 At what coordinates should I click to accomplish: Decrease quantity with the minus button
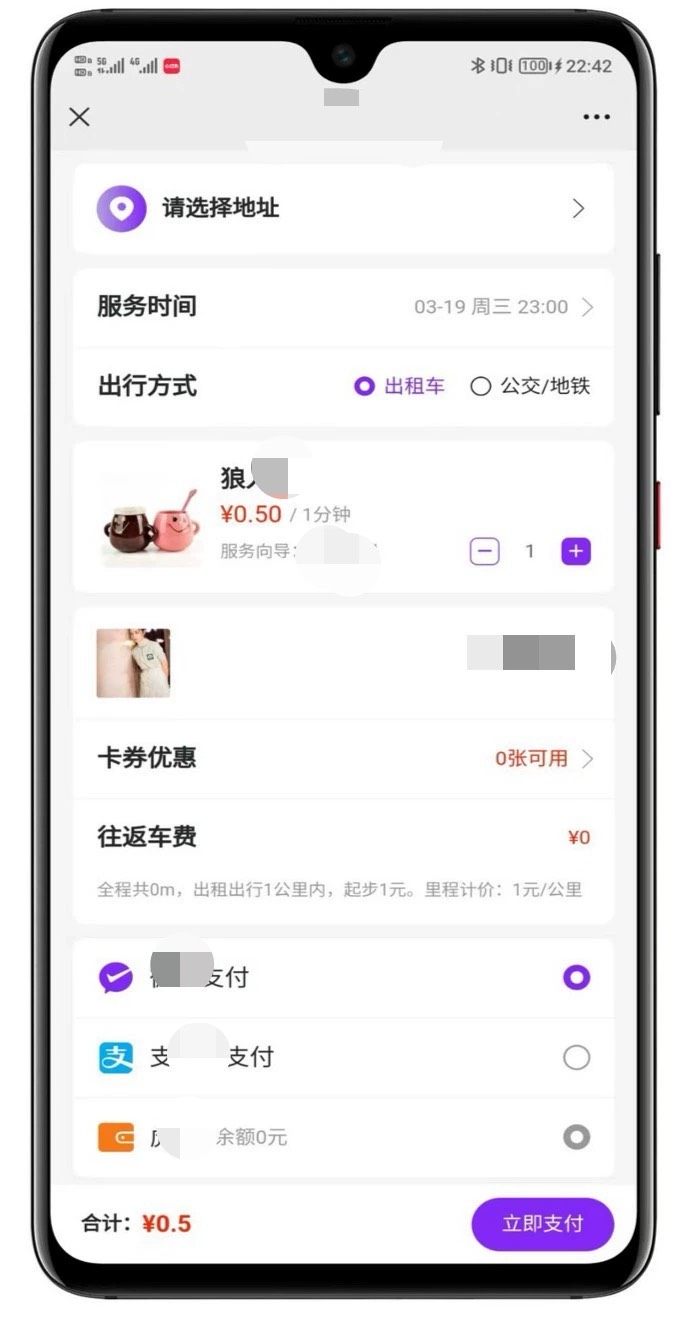click(x=484, y=551)
